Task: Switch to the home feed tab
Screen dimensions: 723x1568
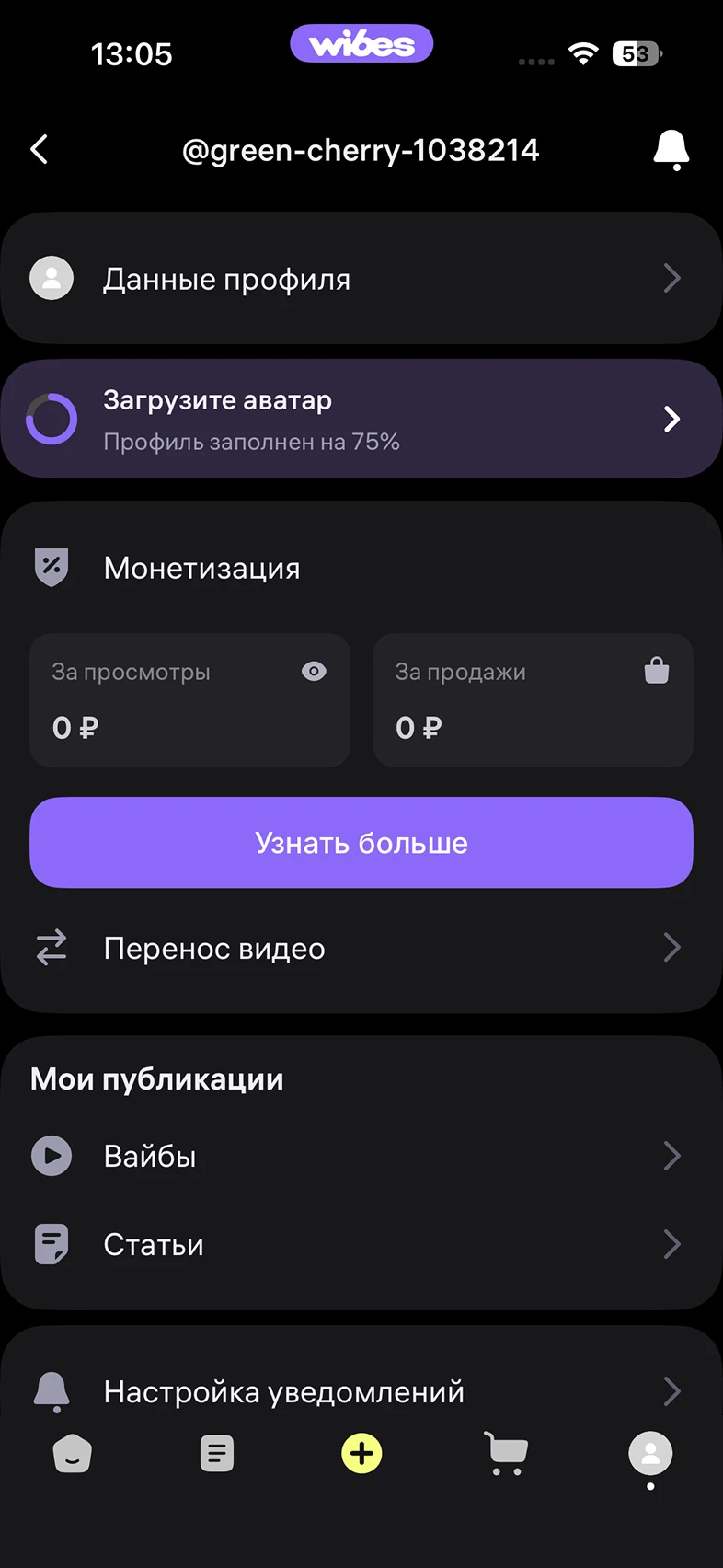Action: point(73,1454)
